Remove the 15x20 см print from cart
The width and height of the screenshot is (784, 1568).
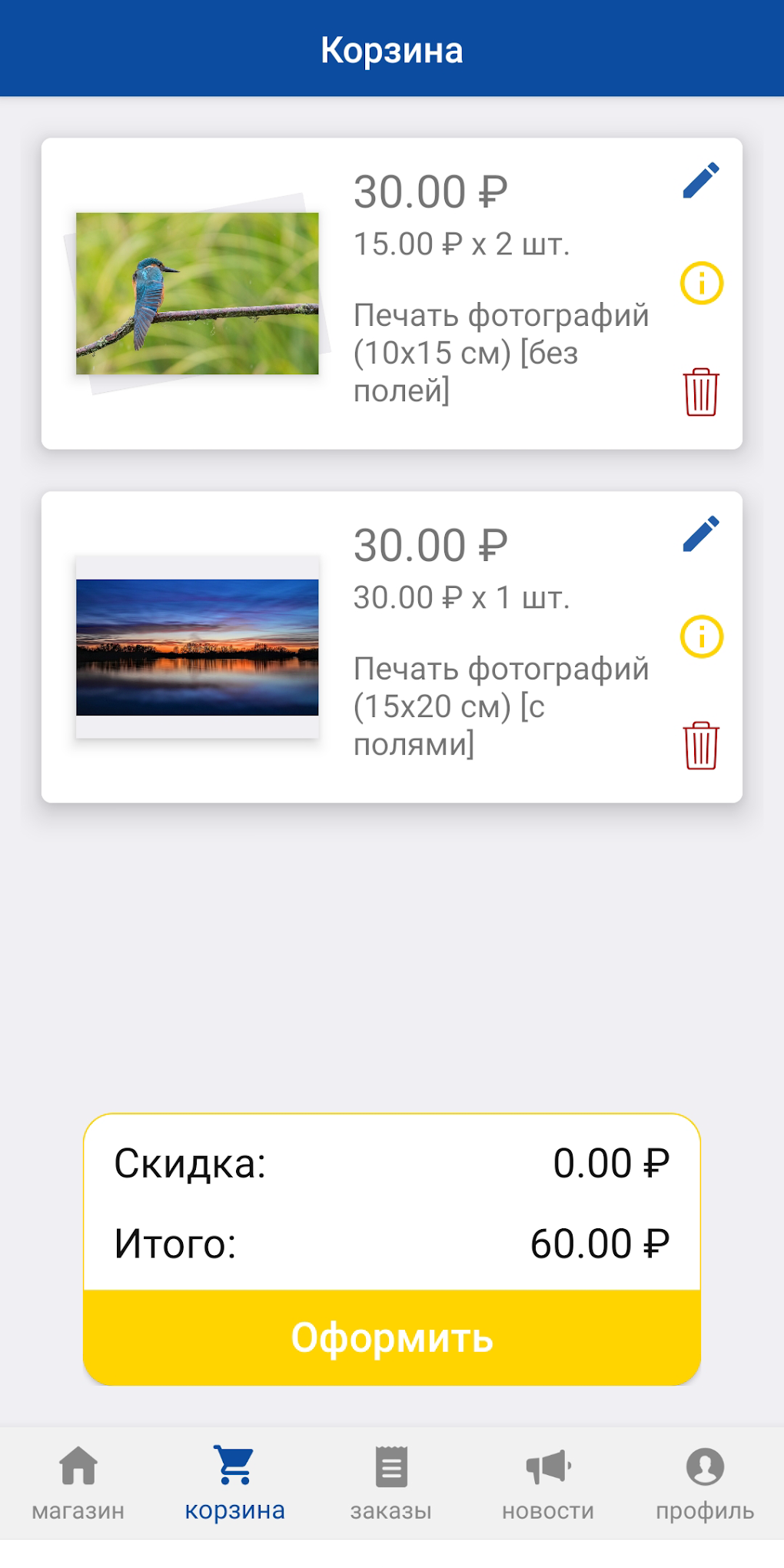[x=701, y=746]
